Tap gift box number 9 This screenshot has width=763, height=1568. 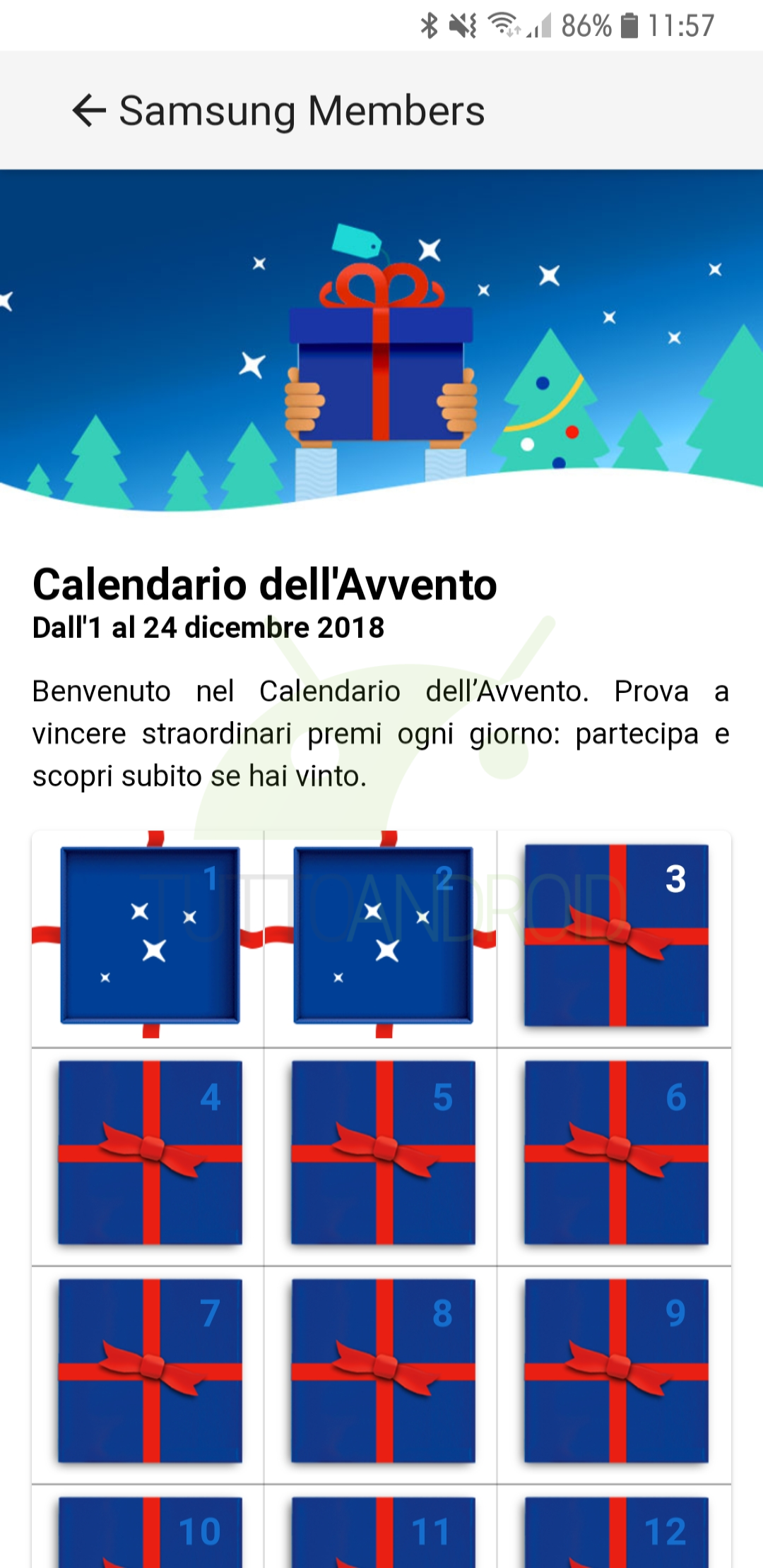(616, 1371)
